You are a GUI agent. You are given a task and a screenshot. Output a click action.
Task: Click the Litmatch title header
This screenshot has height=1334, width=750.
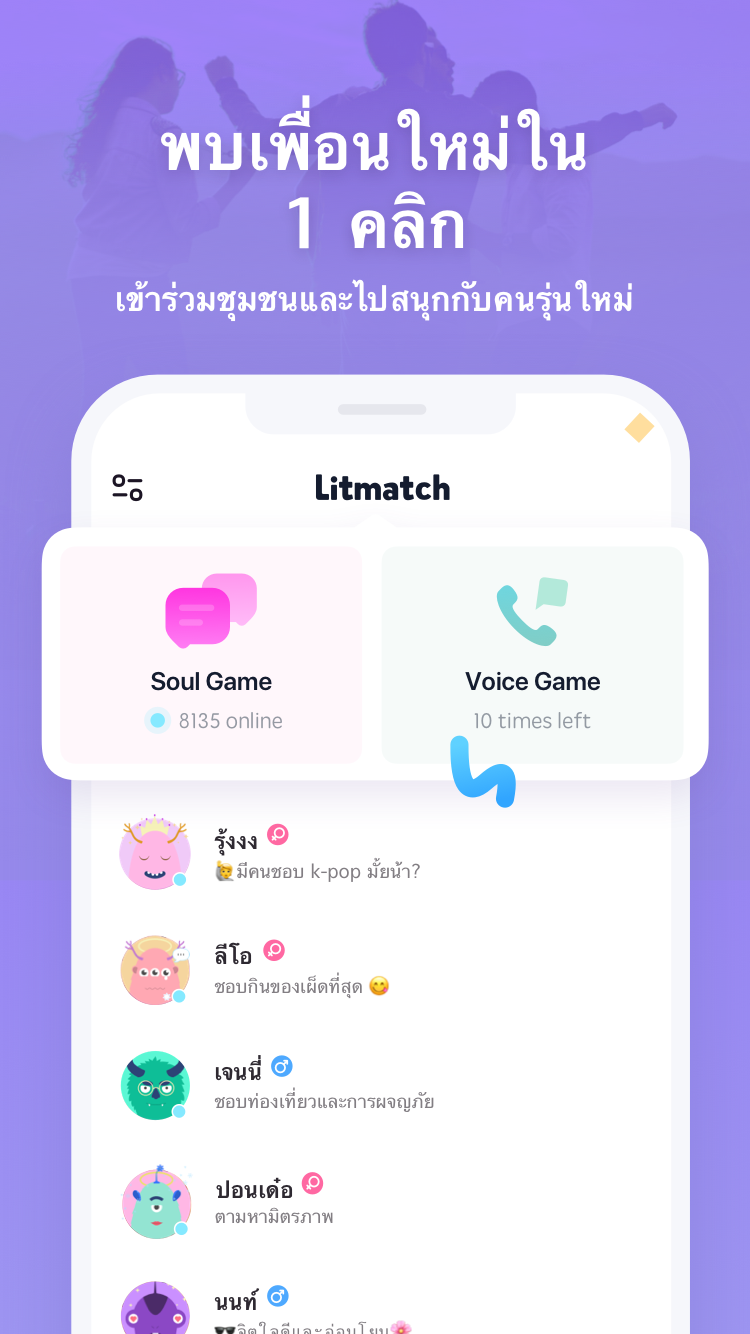[x=383, y=488]
